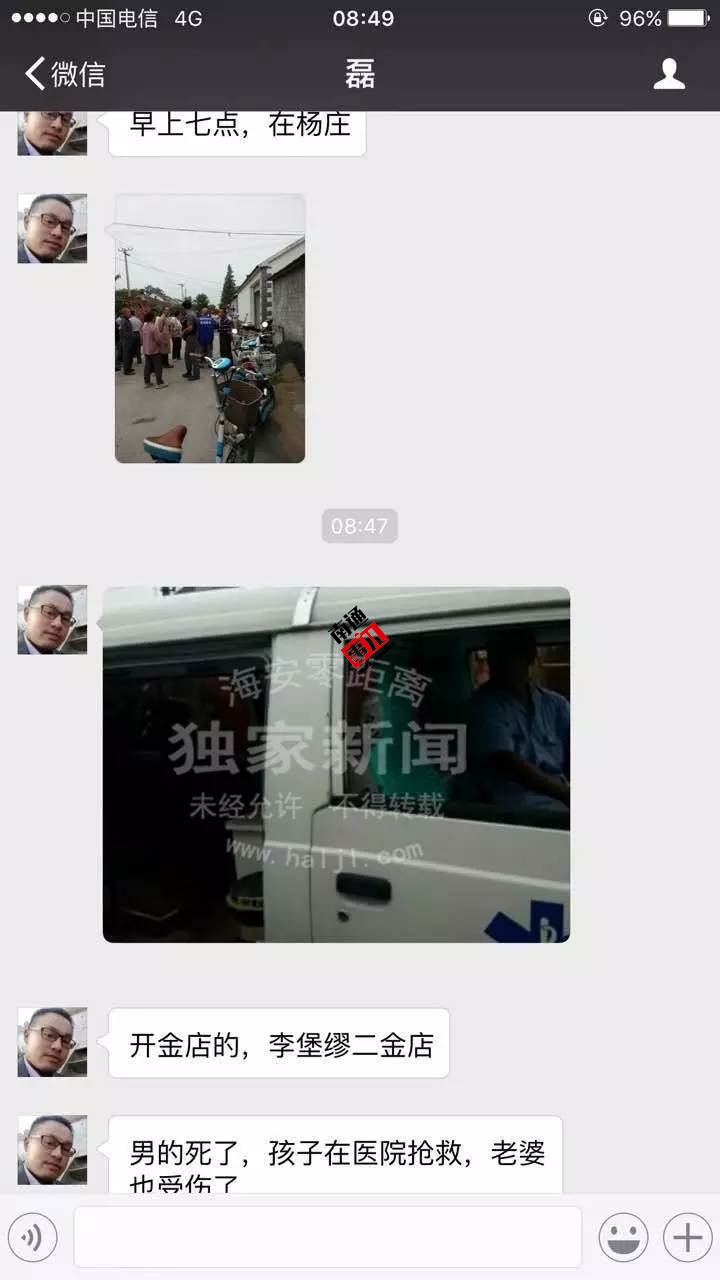Tap sender's avatar beside 开金店的 message

point(52,1042)
